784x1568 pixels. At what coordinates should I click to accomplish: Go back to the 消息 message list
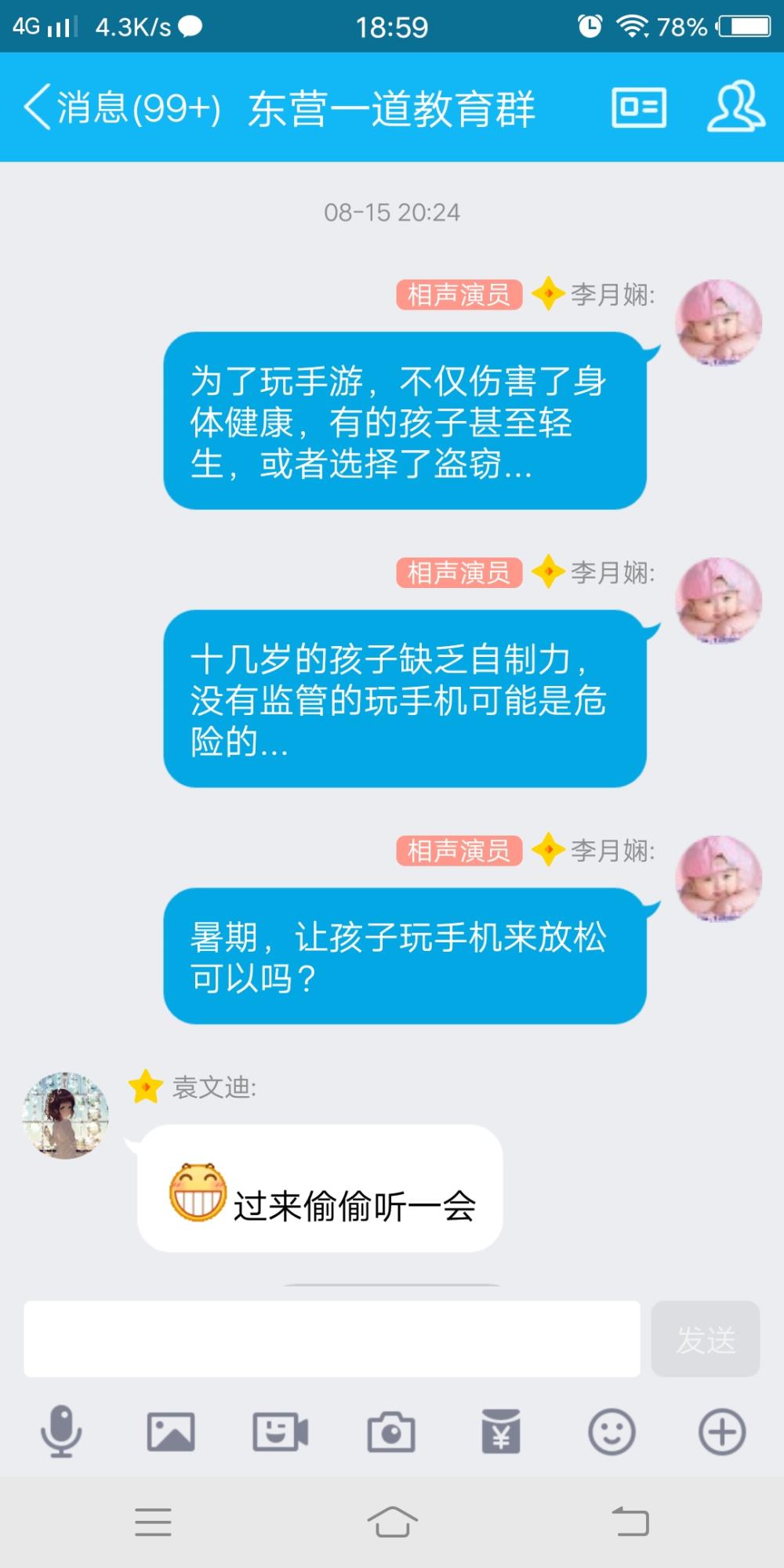click(122, 107)
